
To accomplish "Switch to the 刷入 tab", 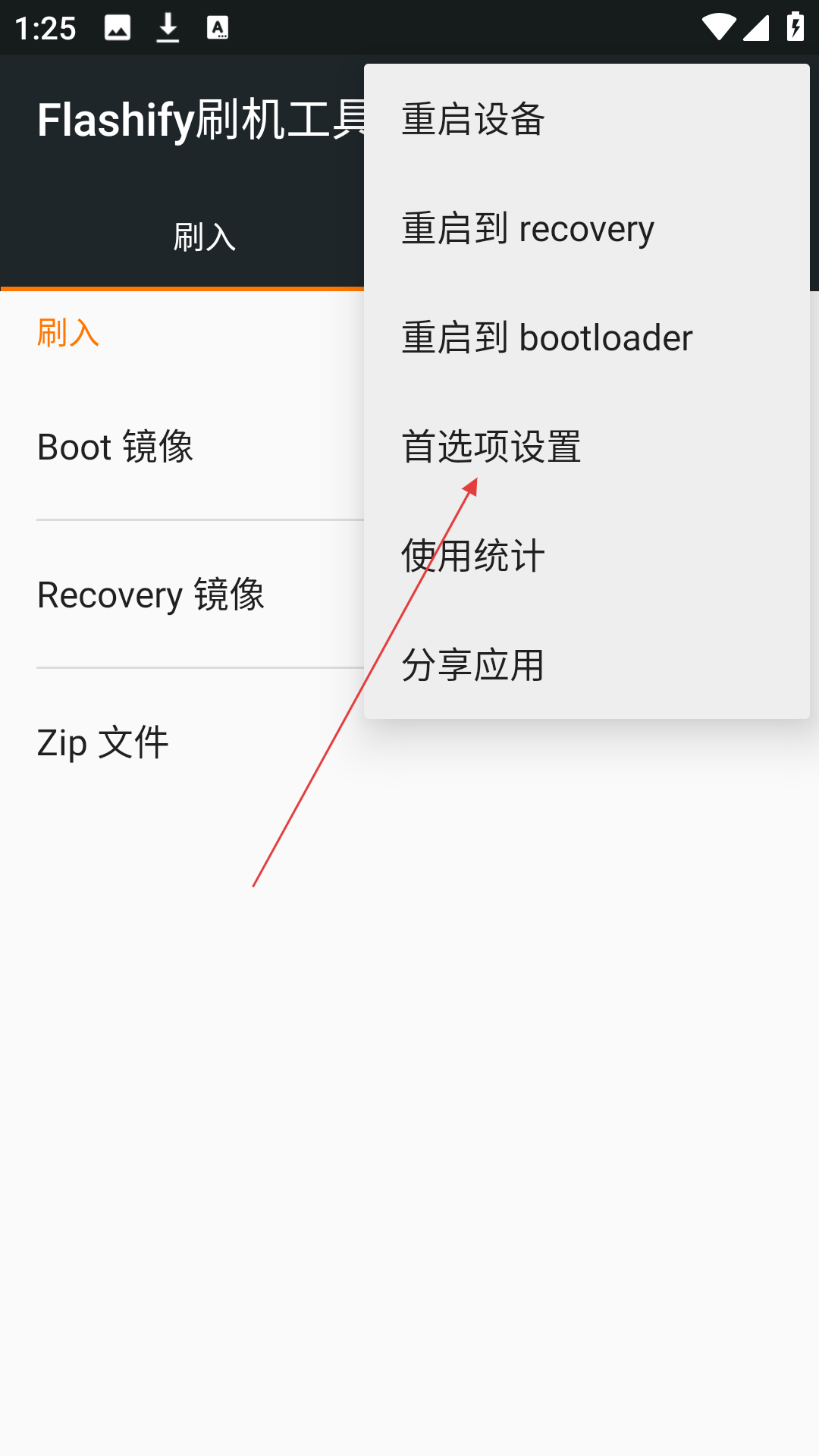I will 205,237.
